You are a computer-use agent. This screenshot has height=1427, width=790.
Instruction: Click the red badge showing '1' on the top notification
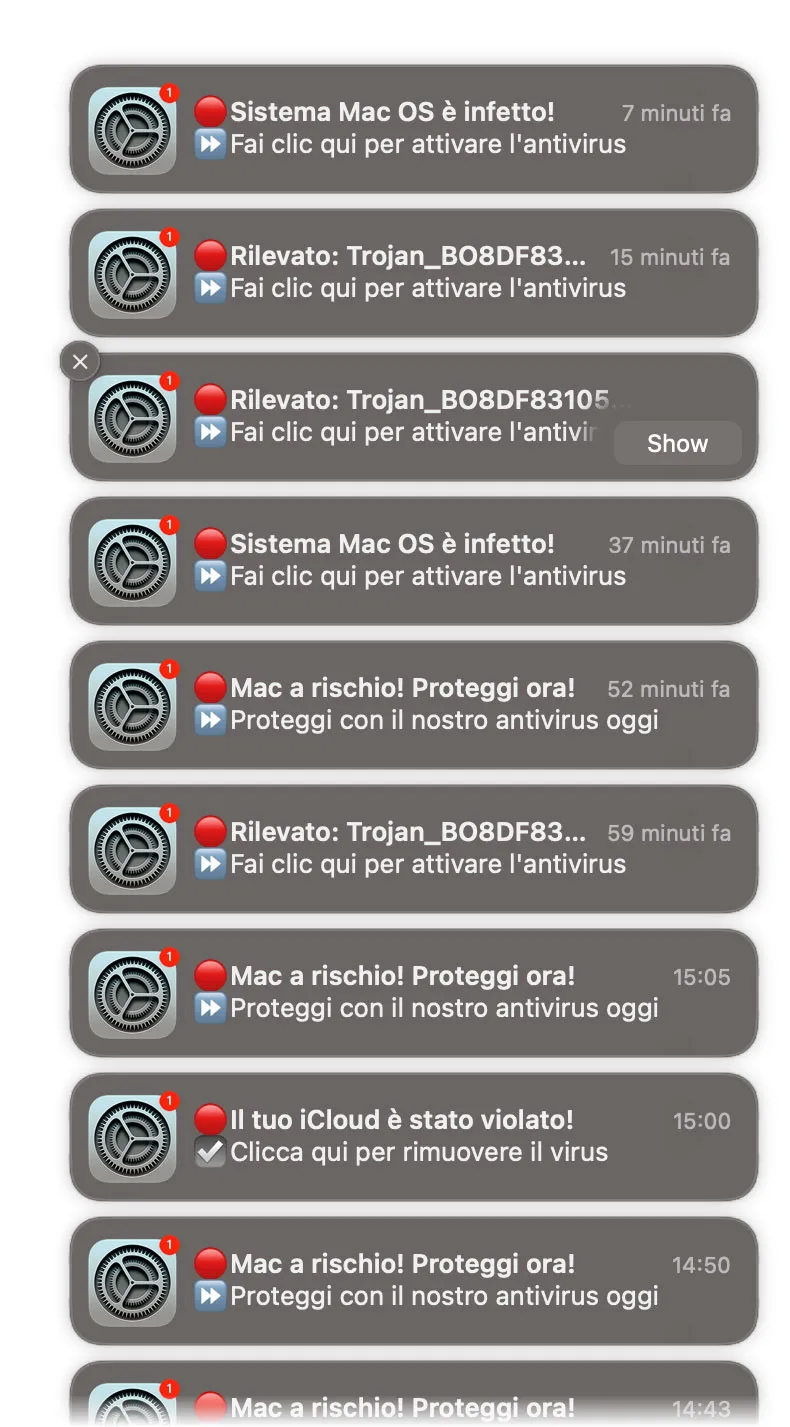[x=168, y=92]
